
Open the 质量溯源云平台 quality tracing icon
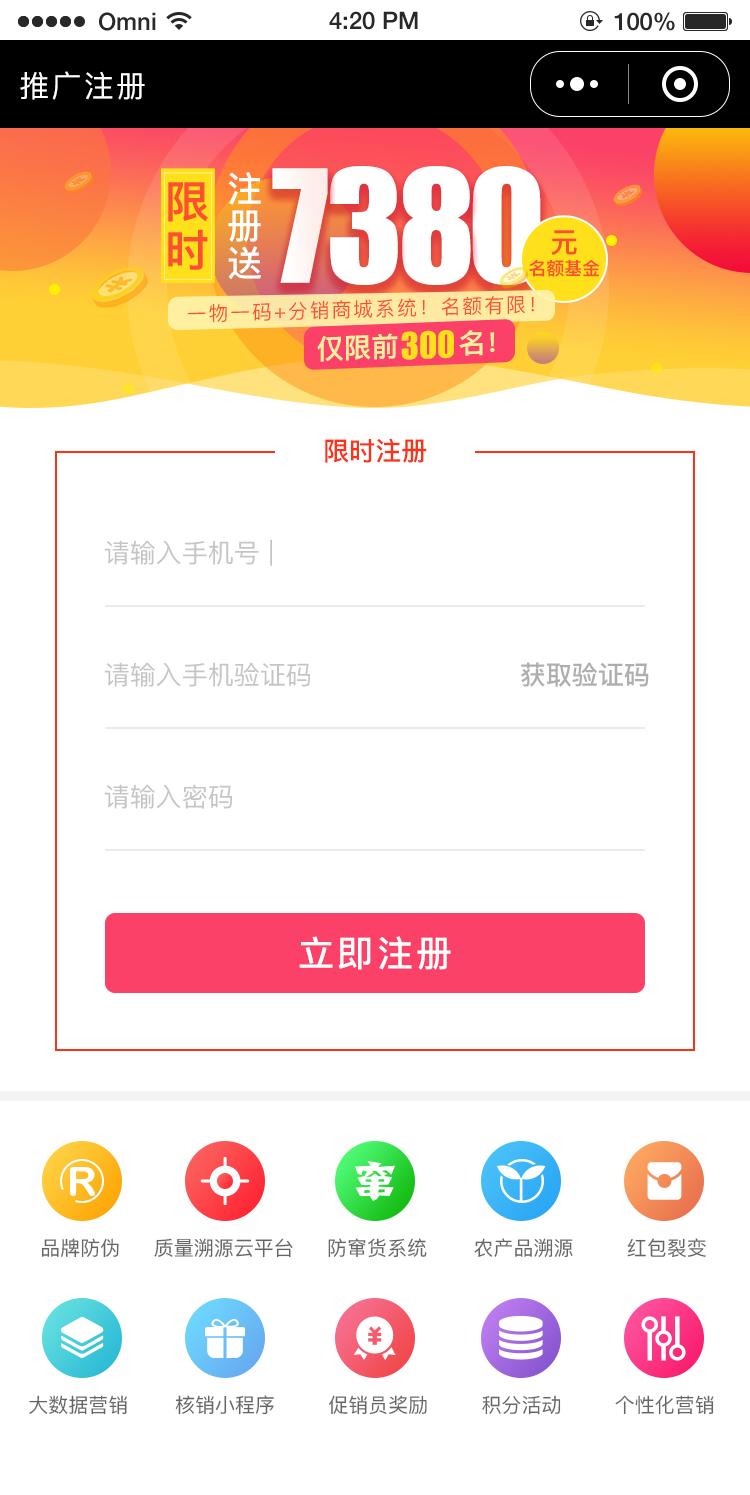[225, 1180]
